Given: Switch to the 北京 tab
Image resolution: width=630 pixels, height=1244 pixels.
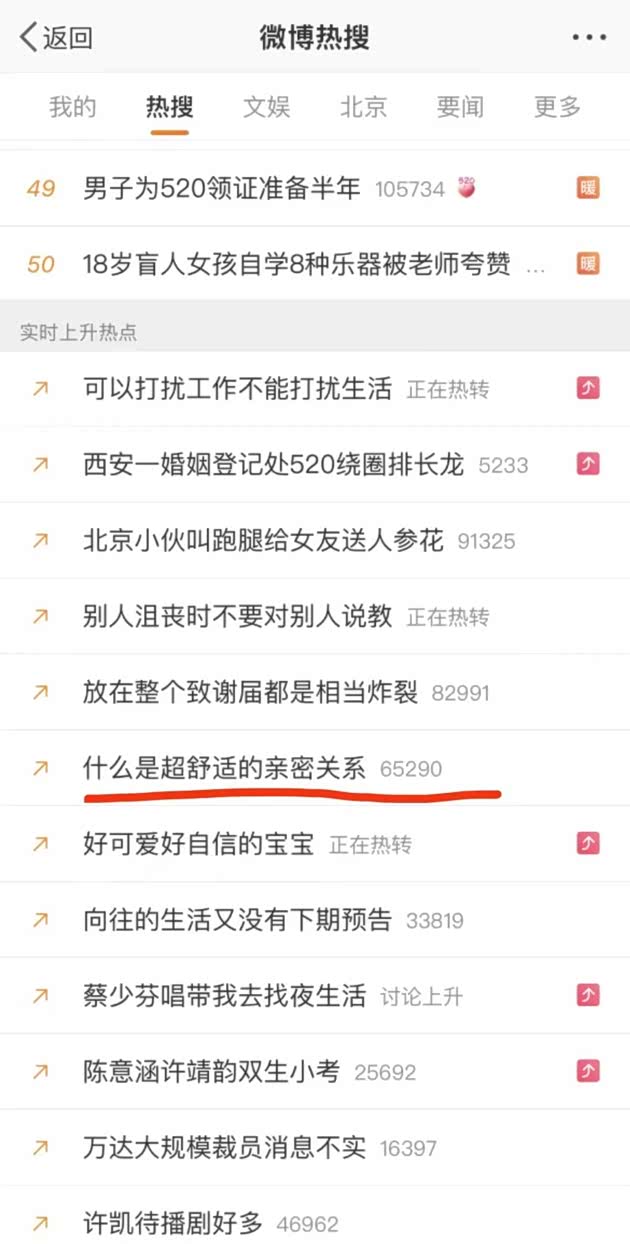Looking at the screenshot, I should point(363,107).
